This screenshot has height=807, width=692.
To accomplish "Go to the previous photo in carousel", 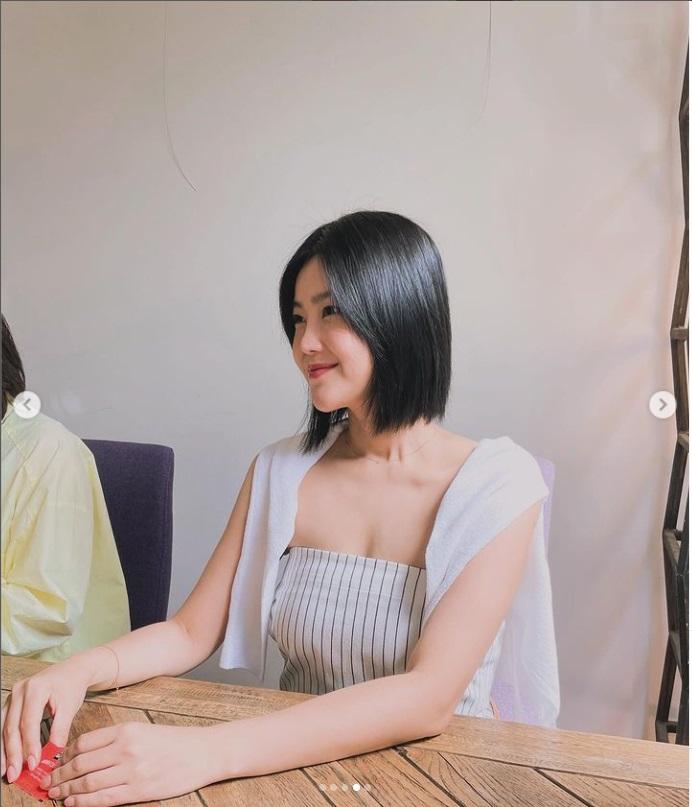I will (27, 405).
